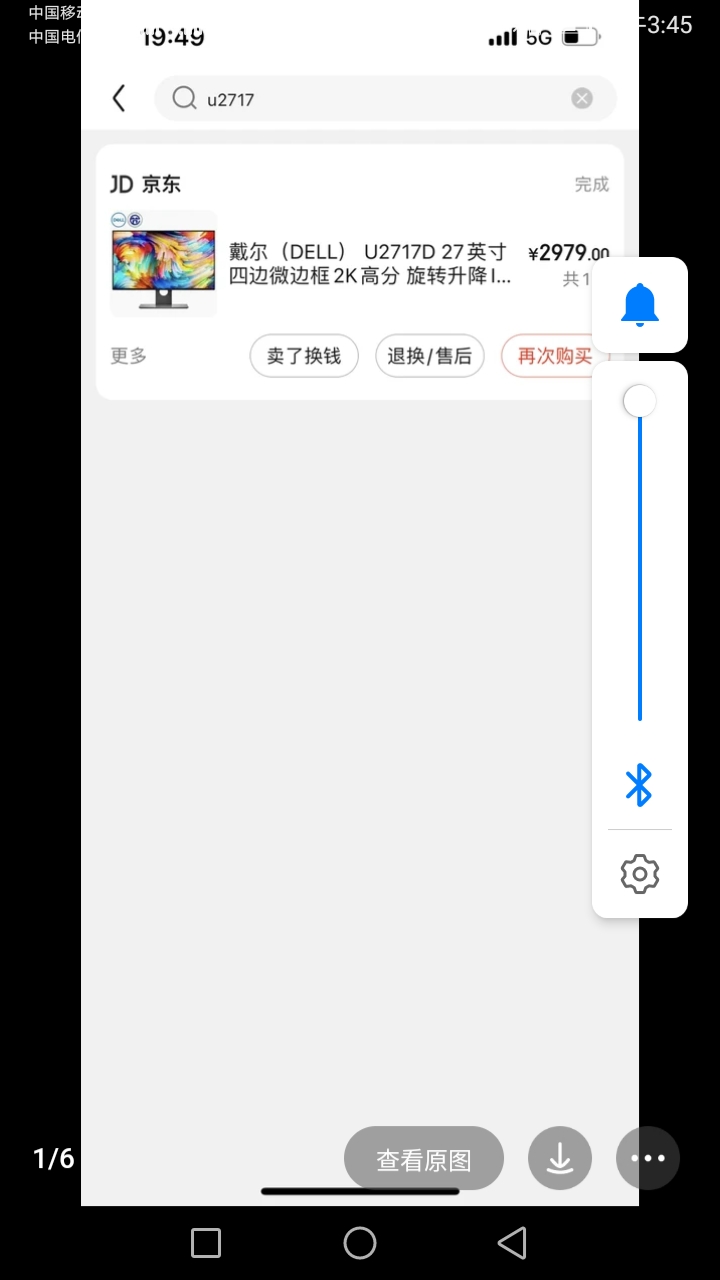Tap the Bluetooth icon in volume panel

pos(639,785)
